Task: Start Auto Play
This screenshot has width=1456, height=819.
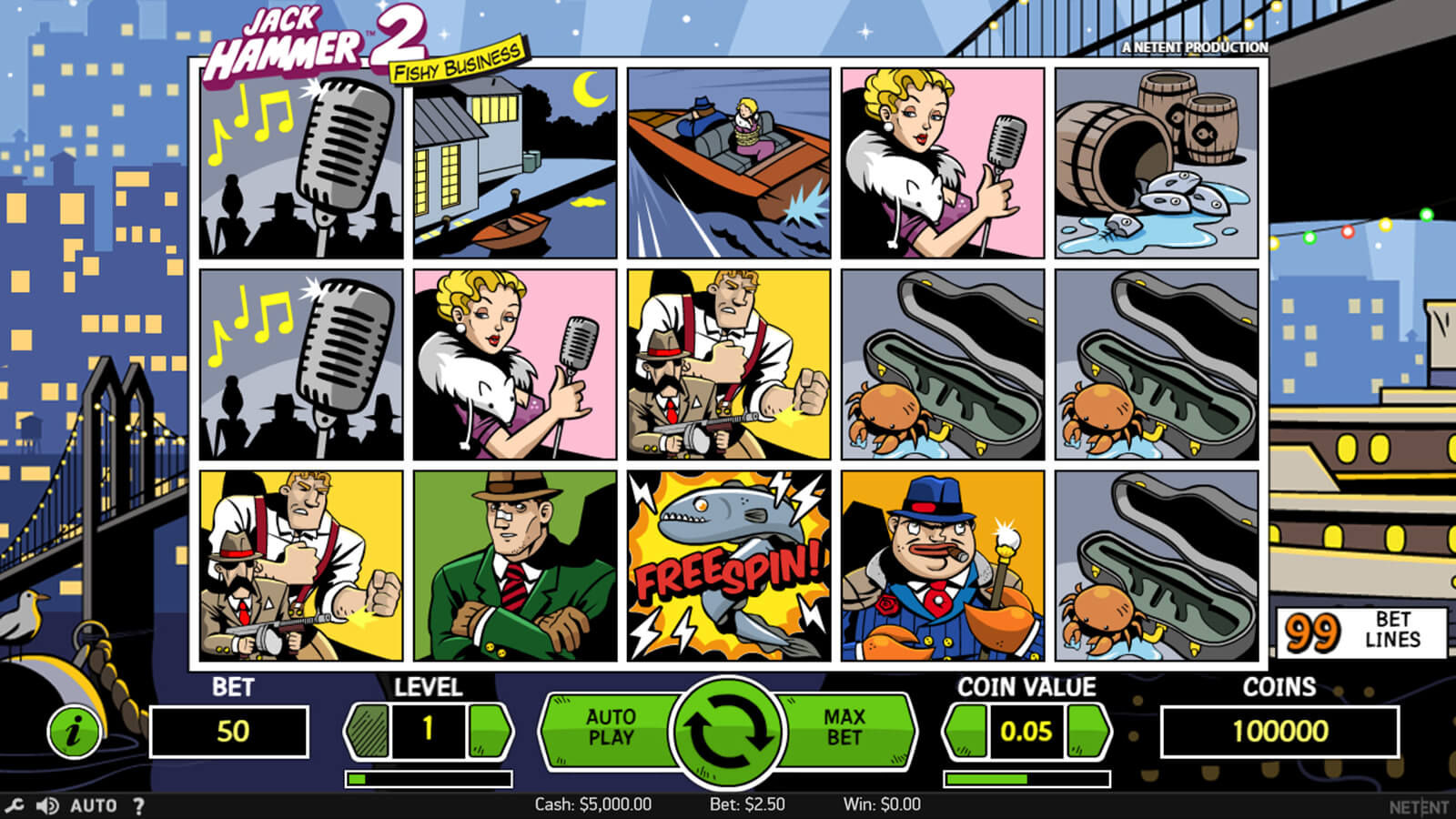Action: (x=610, y=728)
